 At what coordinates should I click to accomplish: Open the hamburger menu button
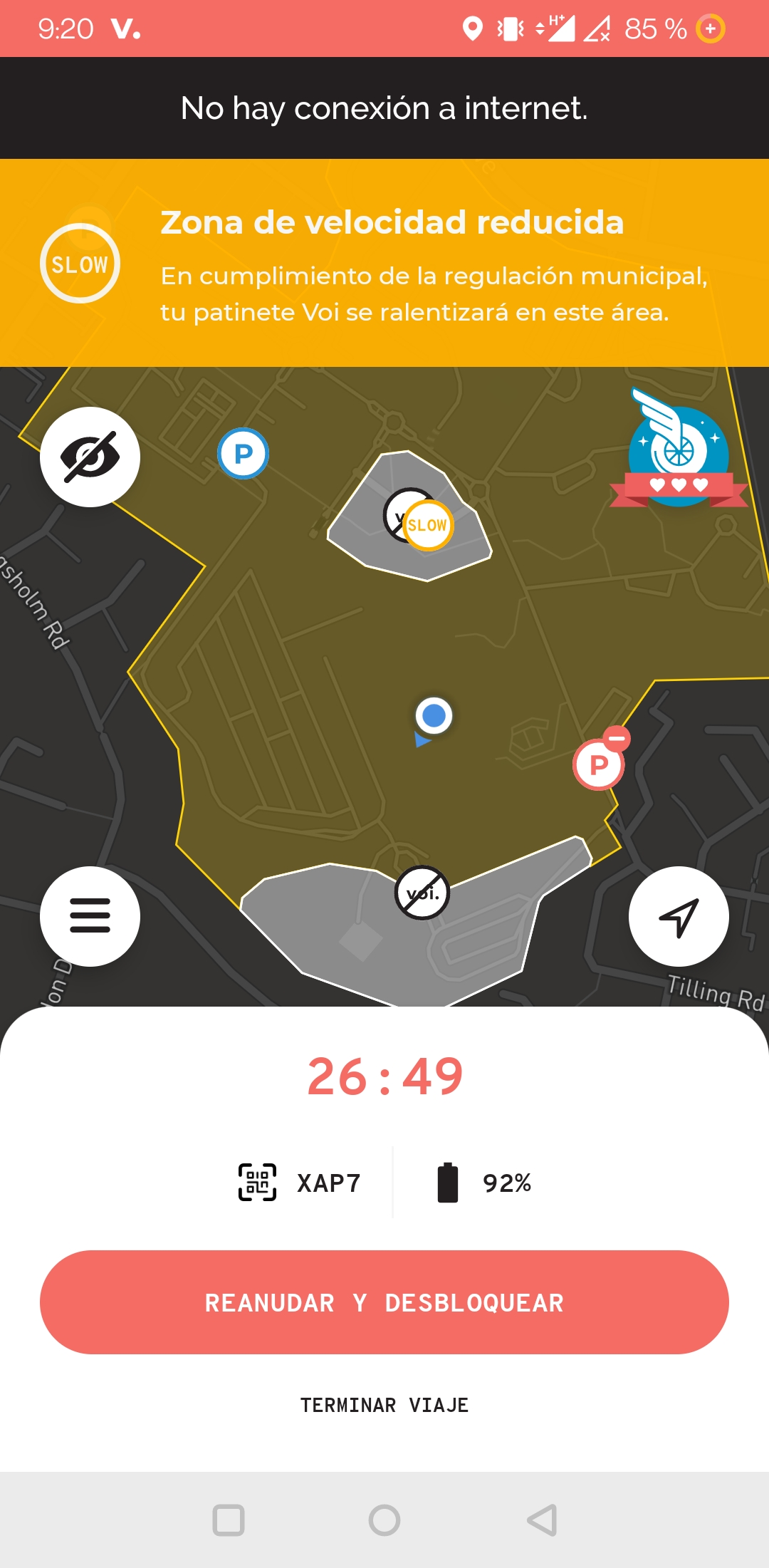coord(90,916)
